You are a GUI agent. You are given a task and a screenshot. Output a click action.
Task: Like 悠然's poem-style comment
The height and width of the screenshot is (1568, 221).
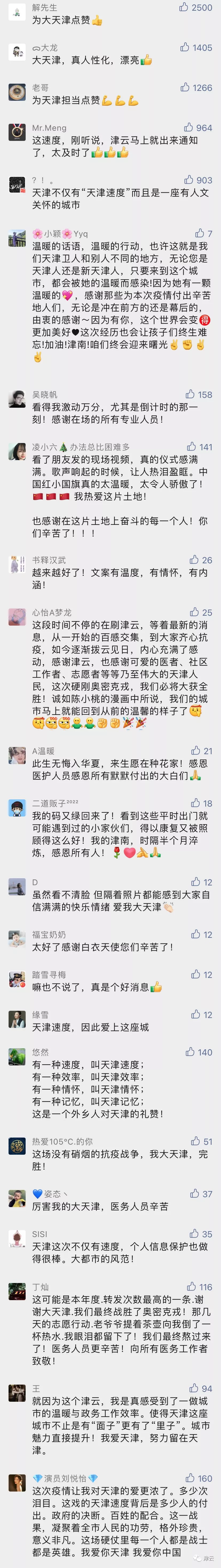(190, 1052)
